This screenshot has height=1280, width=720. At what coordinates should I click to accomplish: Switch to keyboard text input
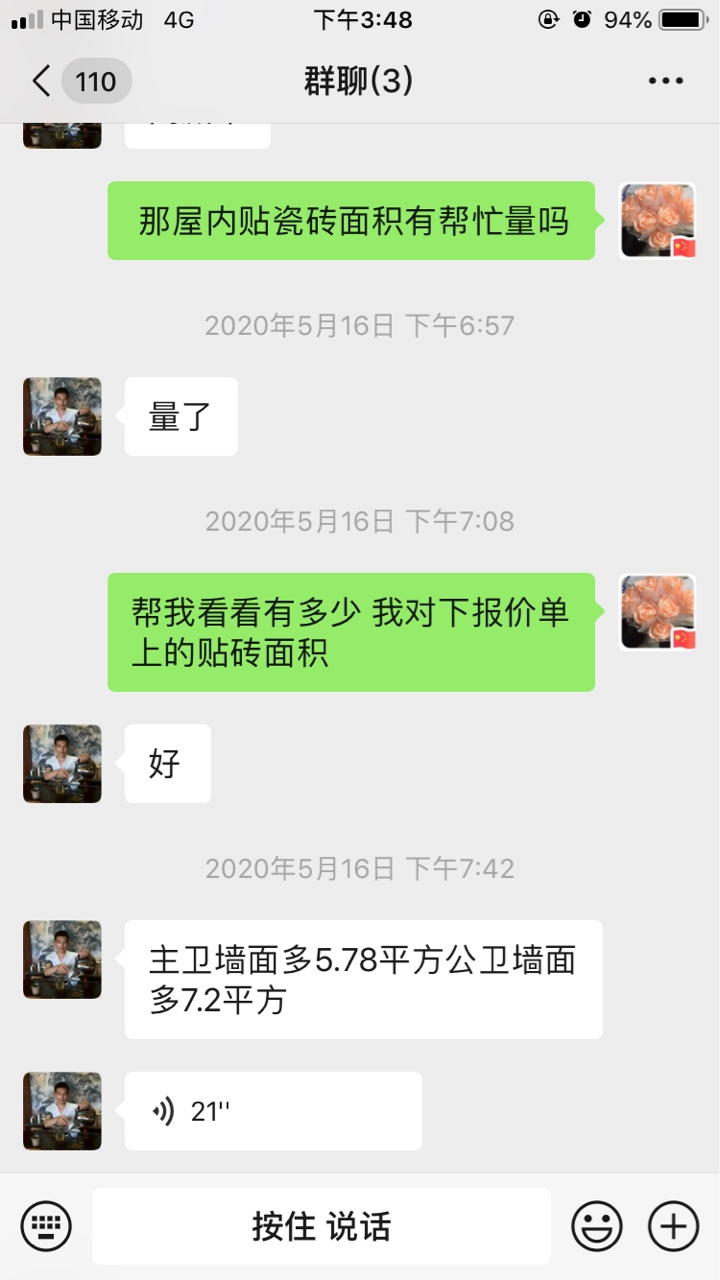click(x=46, y=1226)
